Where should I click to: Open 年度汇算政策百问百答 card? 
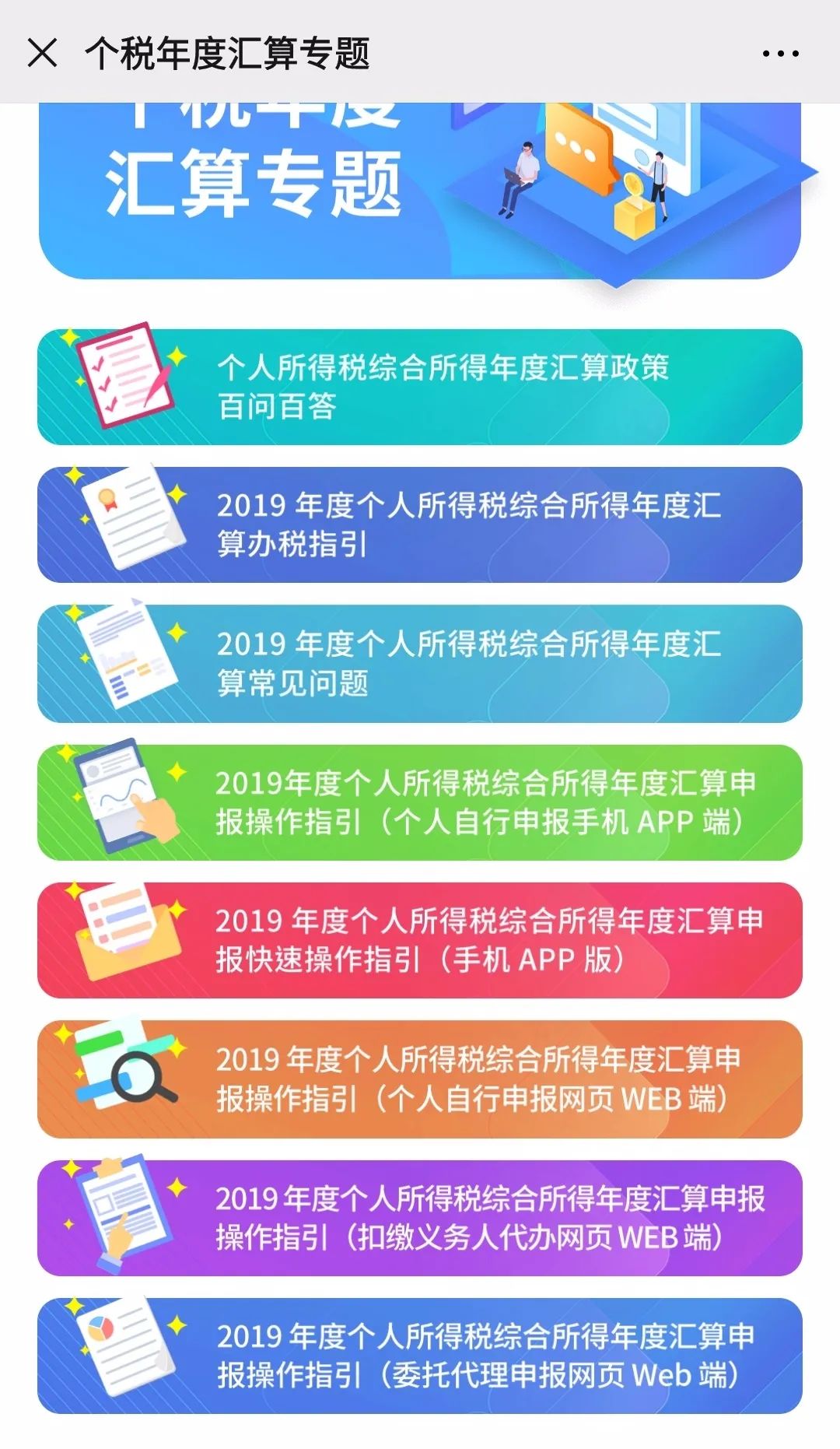click(x=420, y=387)
